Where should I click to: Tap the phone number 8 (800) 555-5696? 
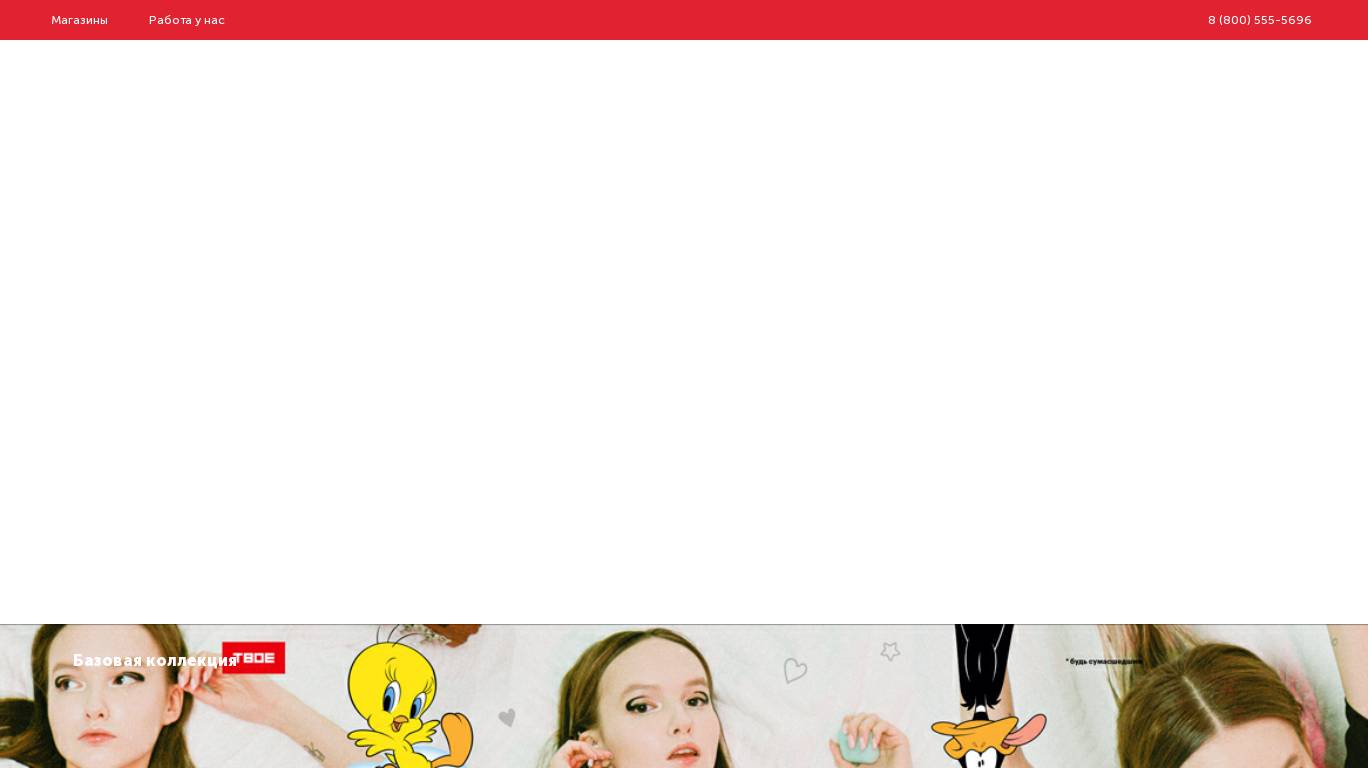1259,20
